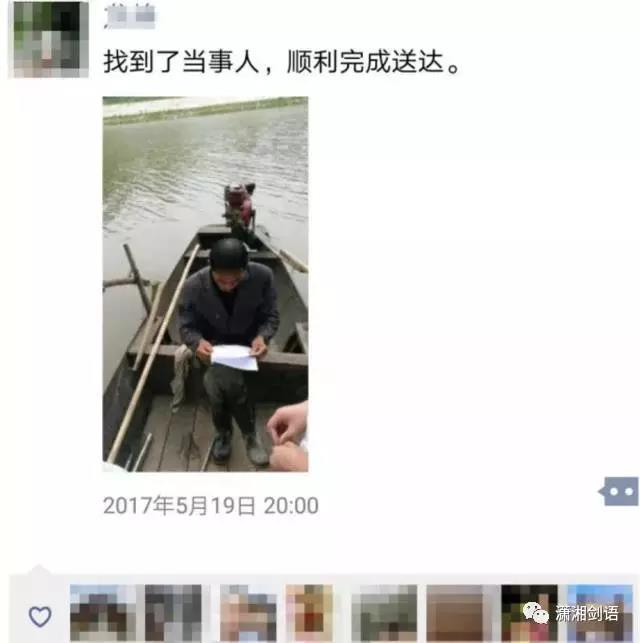Open the boat photo in the post
This screenshot has width=640, height=643.
[x=205, y=284]
